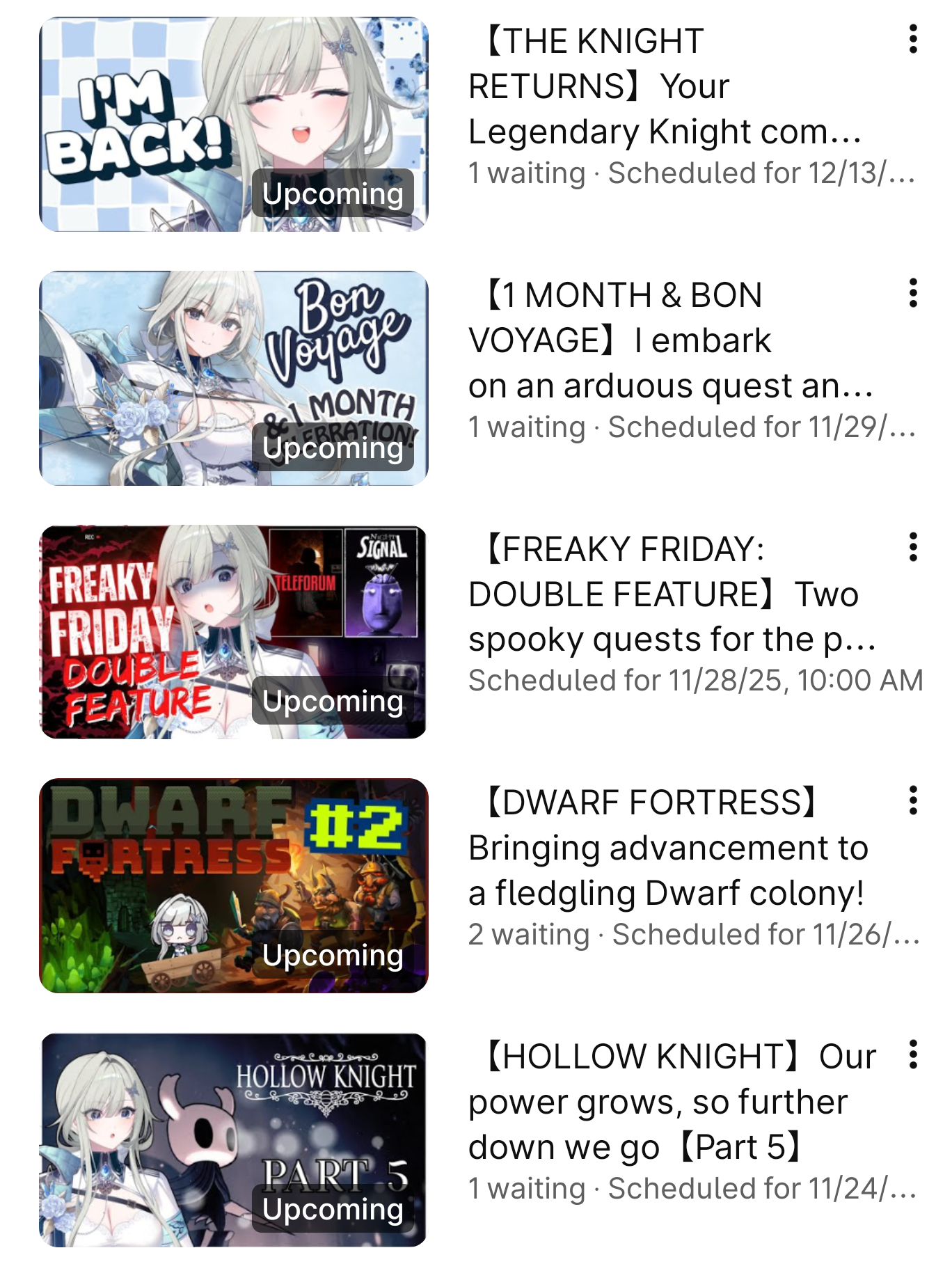Screen dimensions: 952x1264
Task: Open options for DWARF FORTRESS stream
Action: click(x=913, y=801)
